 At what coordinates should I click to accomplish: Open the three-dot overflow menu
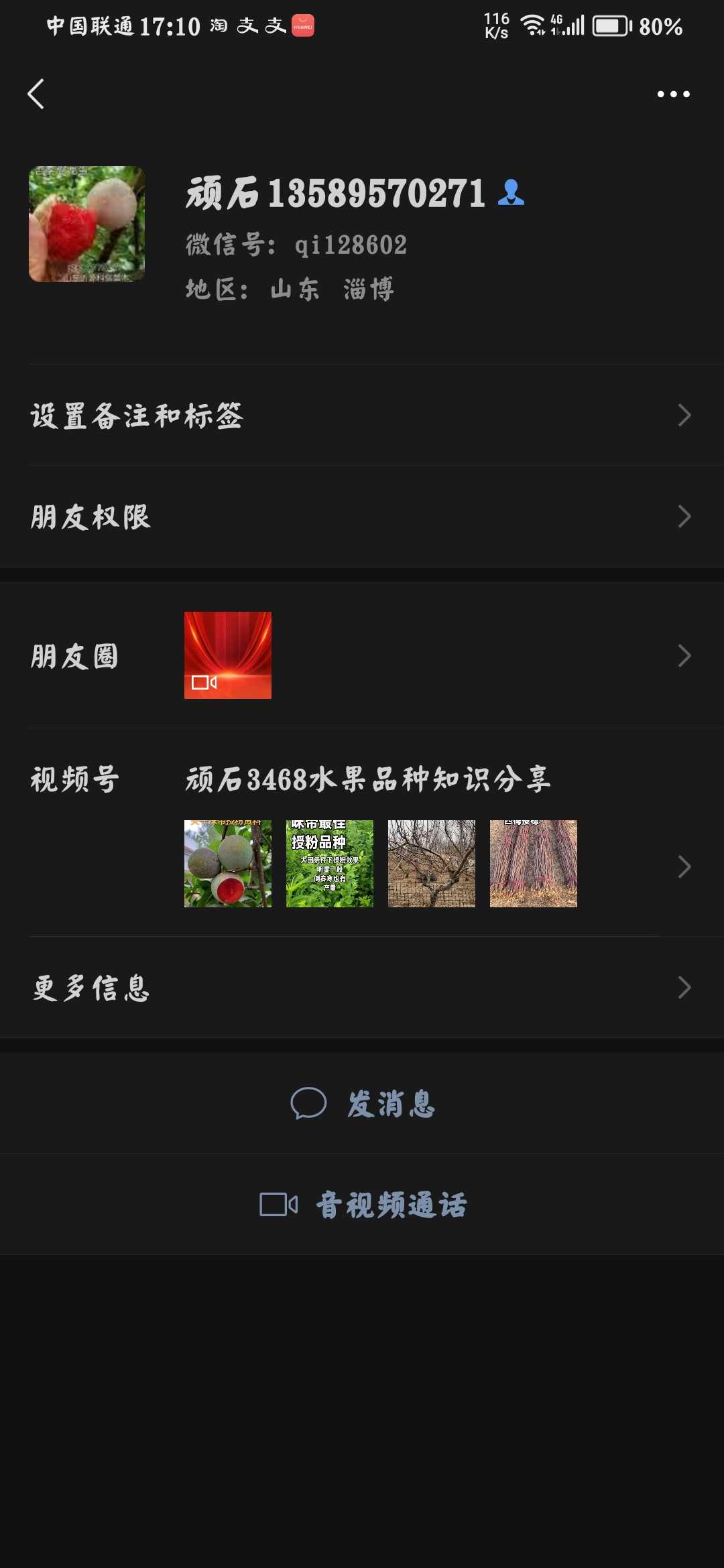click(x=673, y=94)
